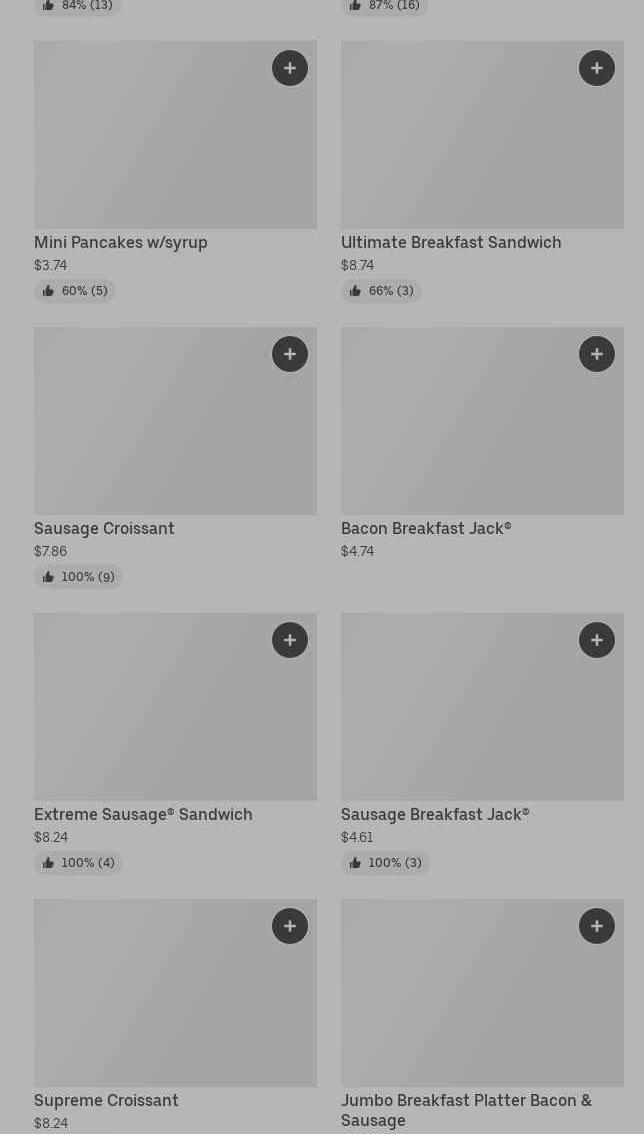Add Supreme Croissant to cart
644x1134 pixels.
point(290,926)
